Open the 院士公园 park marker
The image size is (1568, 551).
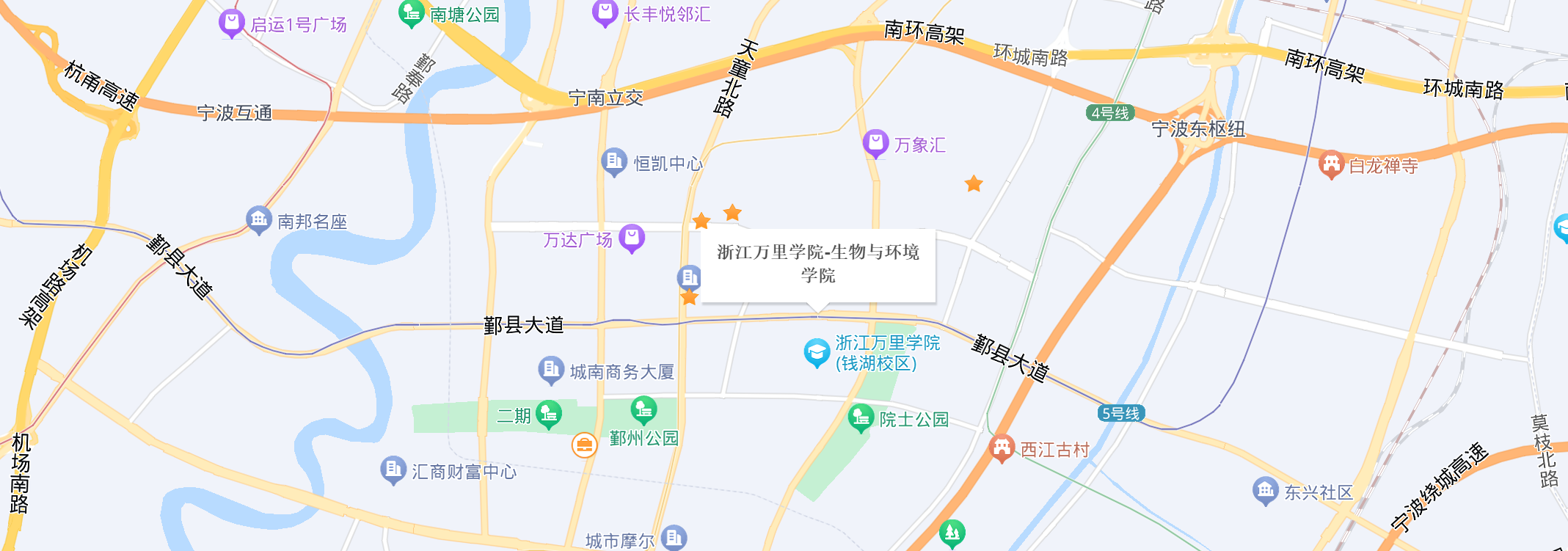coord(860,417)
